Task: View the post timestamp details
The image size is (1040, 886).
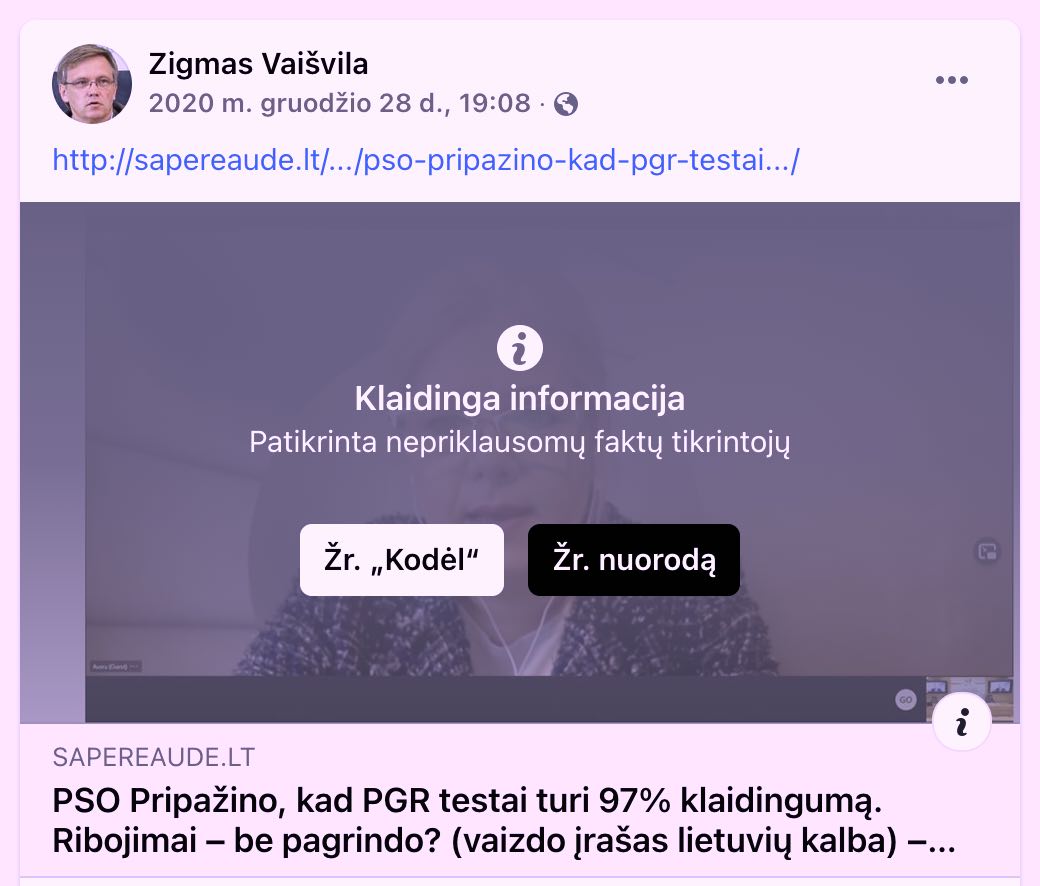Action: tap(340, 103)
